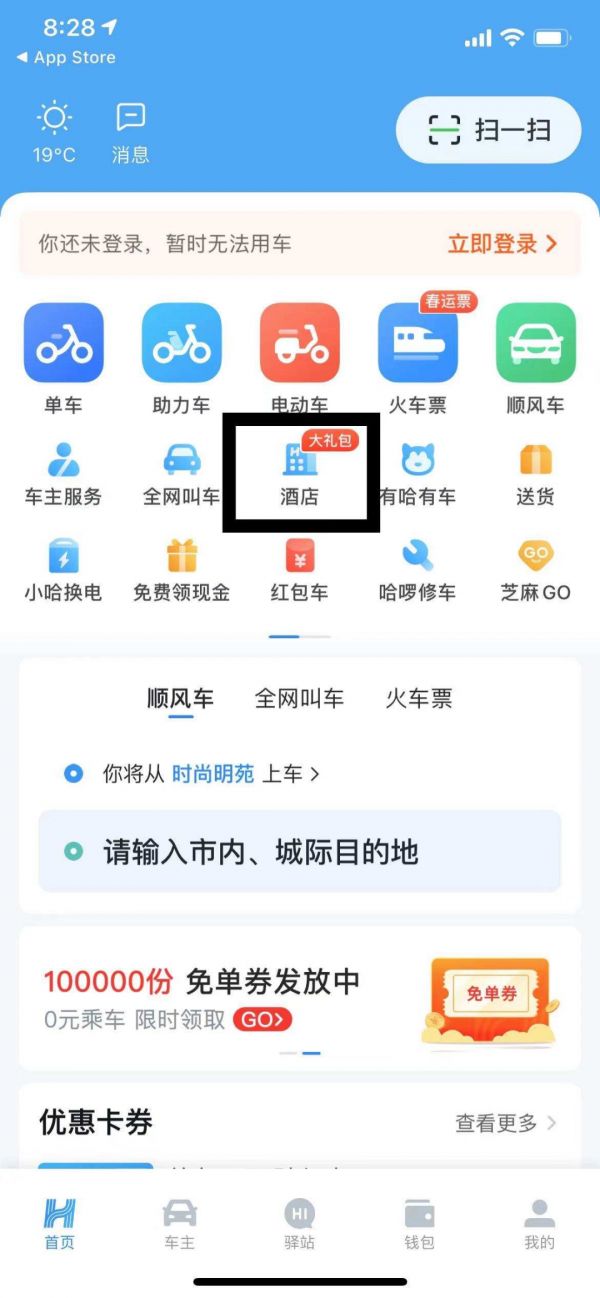The image size is (600, 1298).
Task: Switch to the 钱包 wallet tab
Action: pyautogui.click(x=419, y=1224)
